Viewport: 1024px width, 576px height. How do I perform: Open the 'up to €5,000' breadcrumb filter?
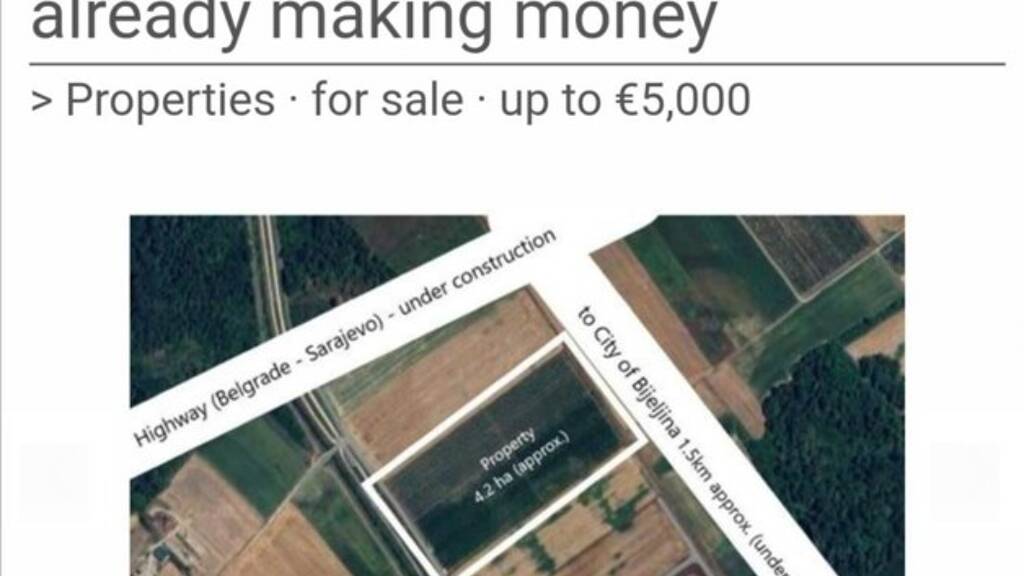pos(625,100)
